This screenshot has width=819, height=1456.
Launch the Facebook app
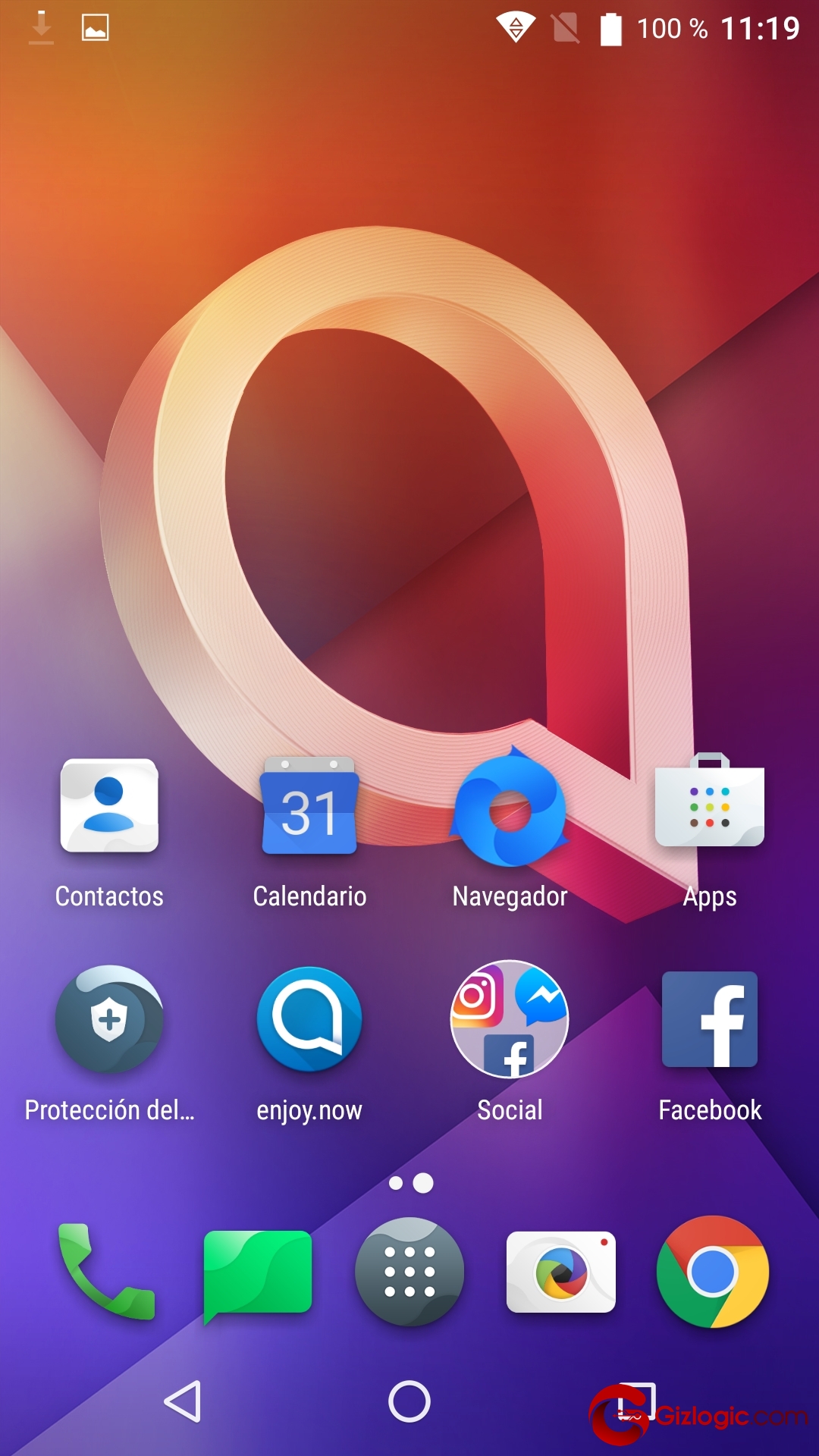pos(710,1019)
